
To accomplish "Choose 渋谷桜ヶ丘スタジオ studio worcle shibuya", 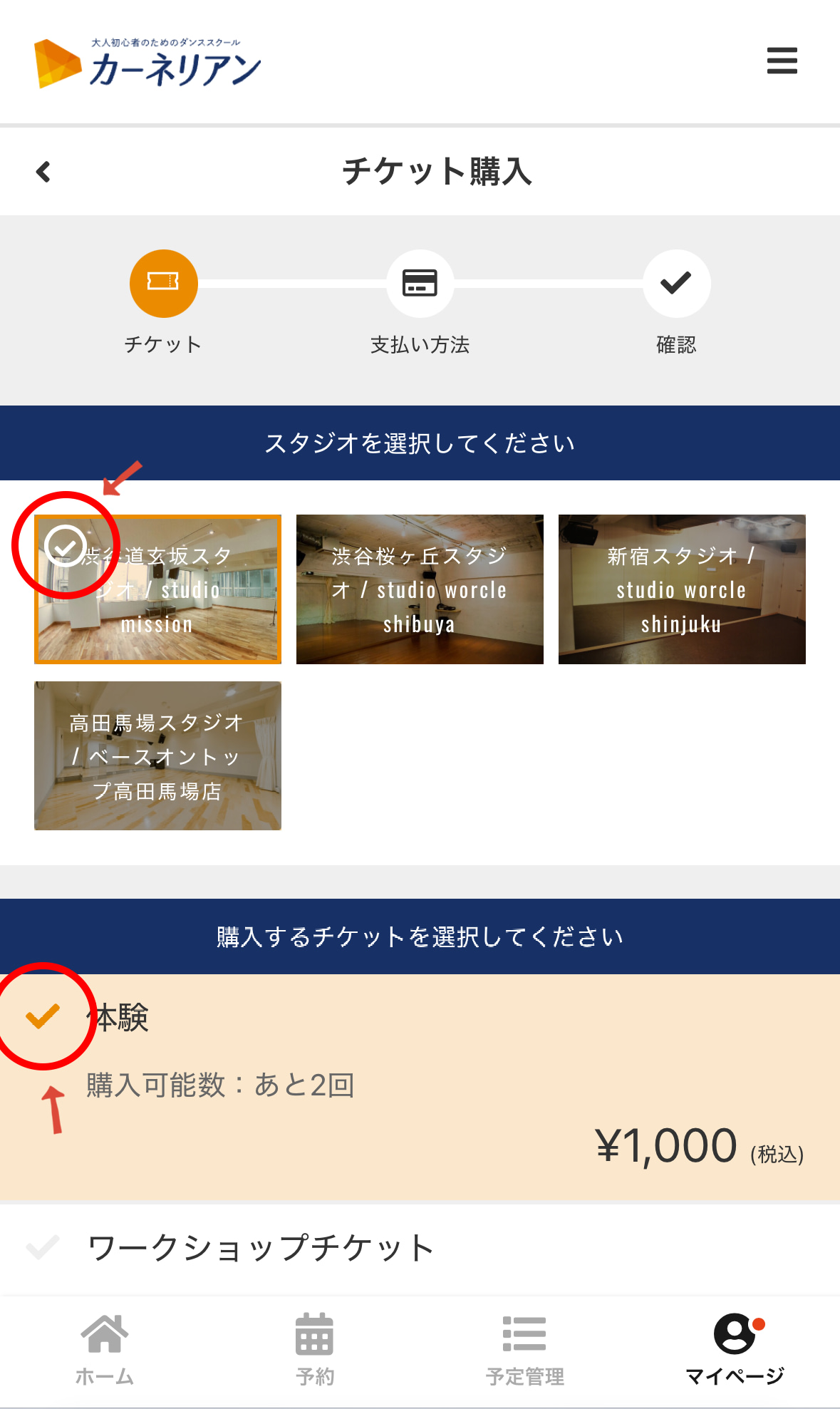I will pyautogui.click(x=420, y=589).
